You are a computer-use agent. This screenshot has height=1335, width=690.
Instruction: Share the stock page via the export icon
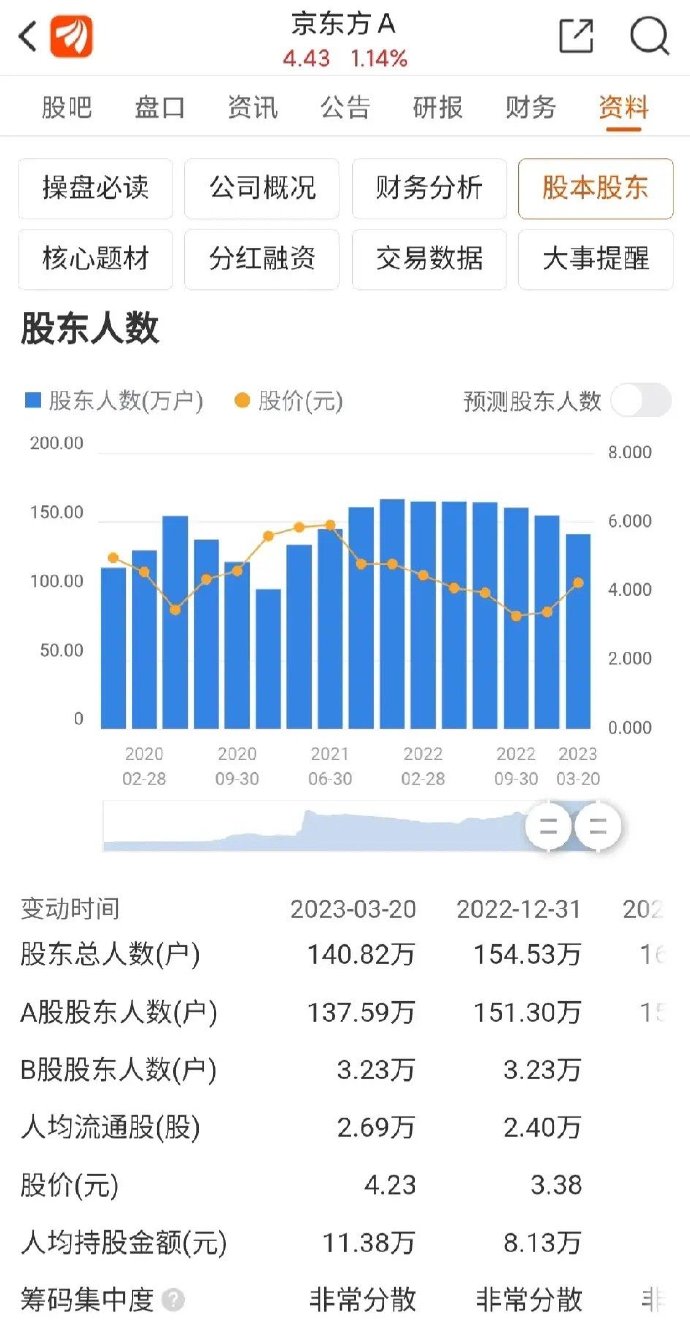point(576,36)
